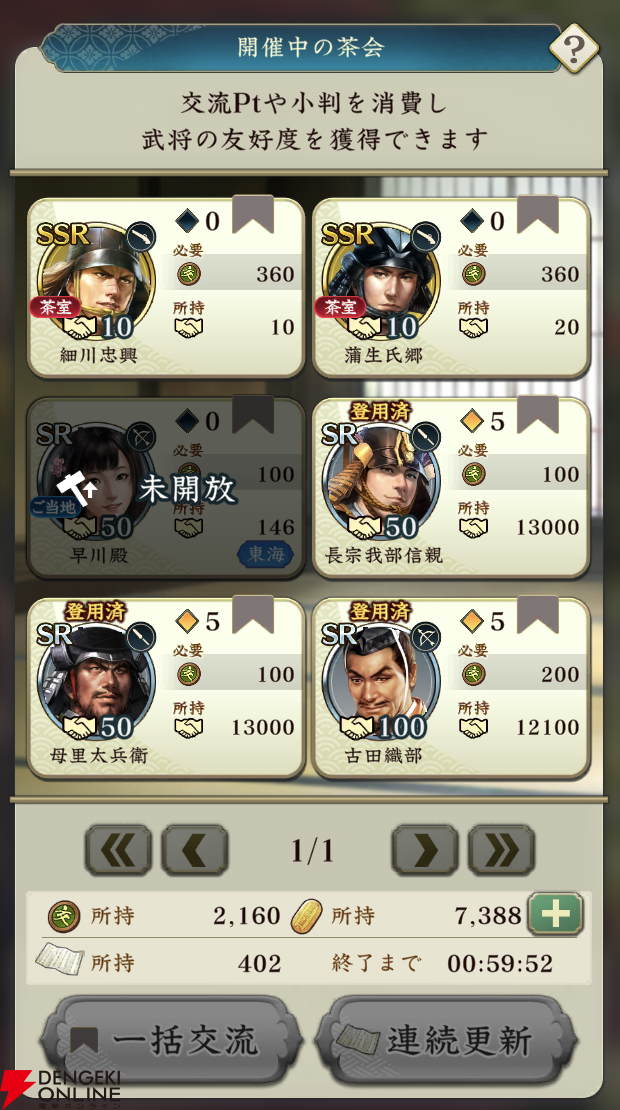Toggle the bookmark flag on 古田織部
Viewport: 620px width, 1110px height.
point(538,614)
